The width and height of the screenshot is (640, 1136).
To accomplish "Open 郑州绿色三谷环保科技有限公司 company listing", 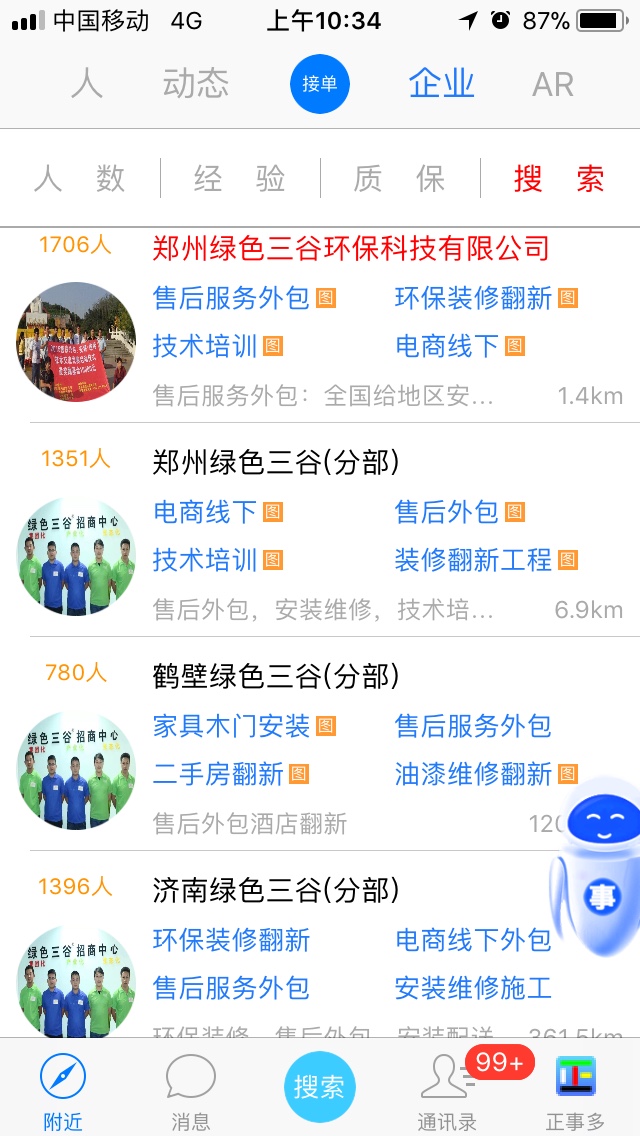I will click(x=351, y=248).
